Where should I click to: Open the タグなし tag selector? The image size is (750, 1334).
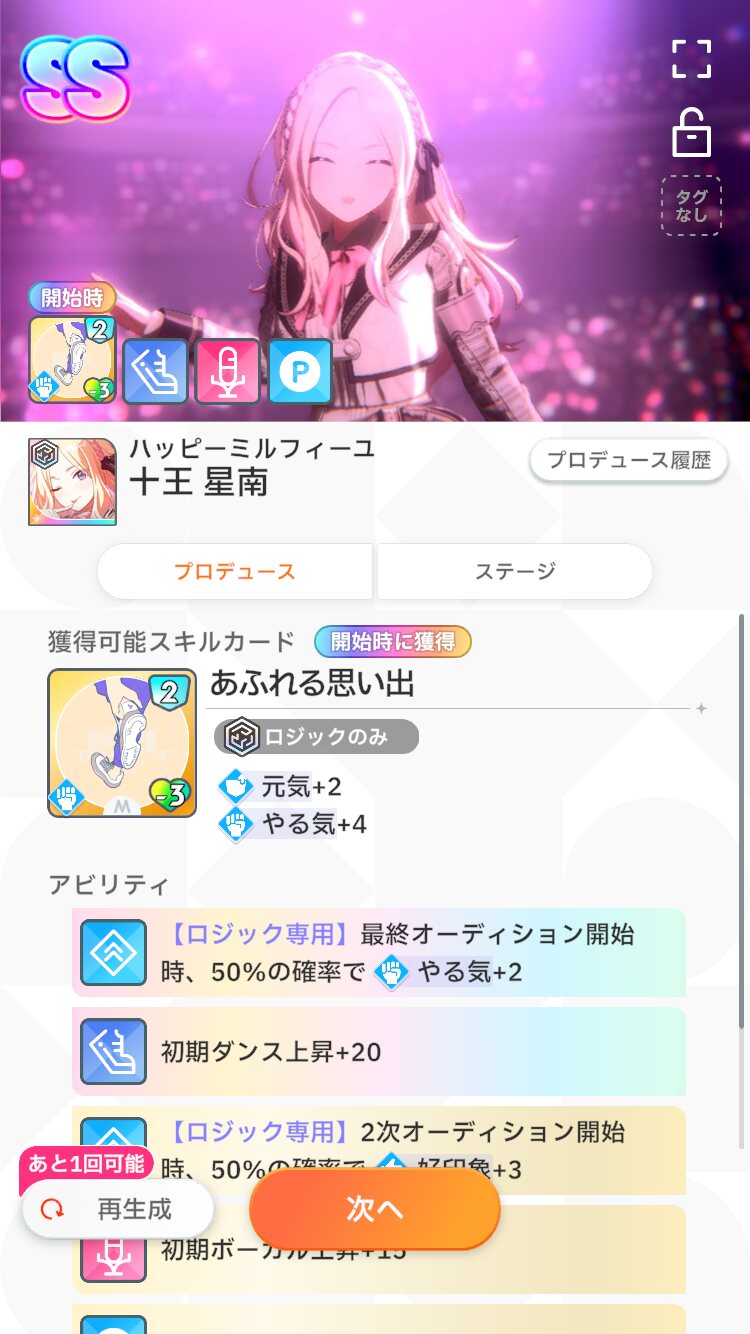pos(691,205)
